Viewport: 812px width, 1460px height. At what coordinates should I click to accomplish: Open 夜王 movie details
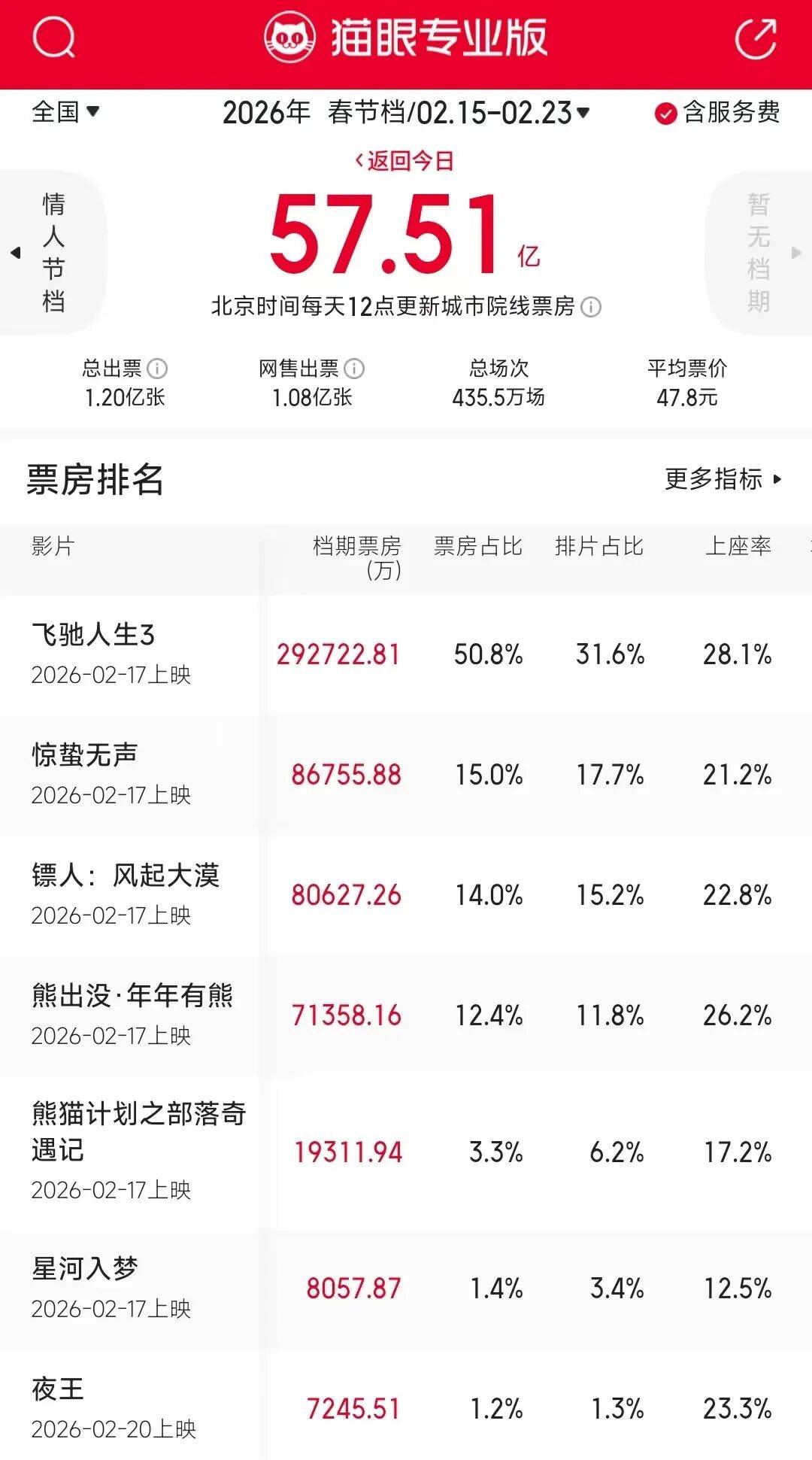[x=58, y=1389]
